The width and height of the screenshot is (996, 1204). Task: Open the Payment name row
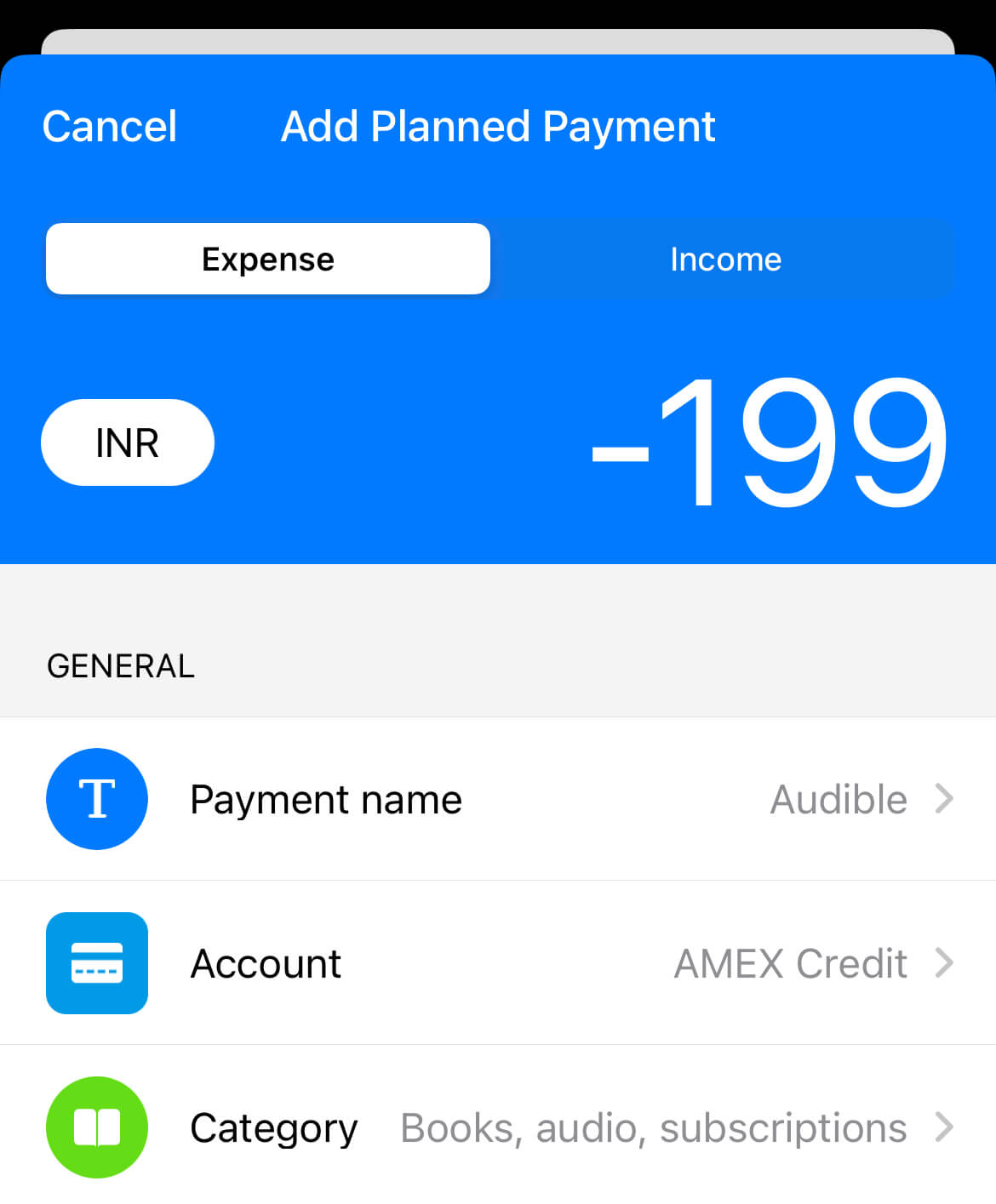[498, 799]
